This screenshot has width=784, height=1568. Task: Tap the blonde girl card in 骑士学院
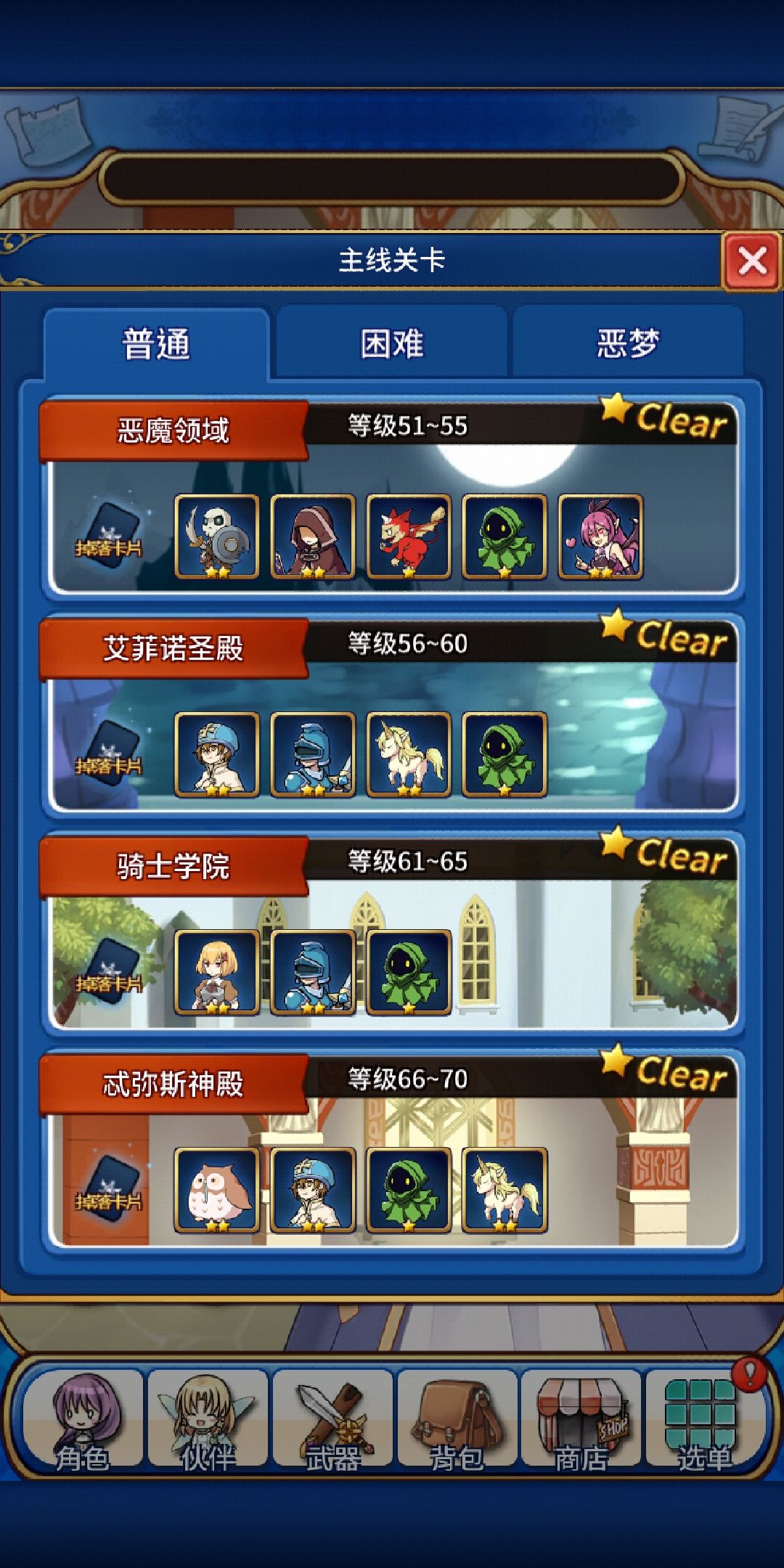(217, 972)
